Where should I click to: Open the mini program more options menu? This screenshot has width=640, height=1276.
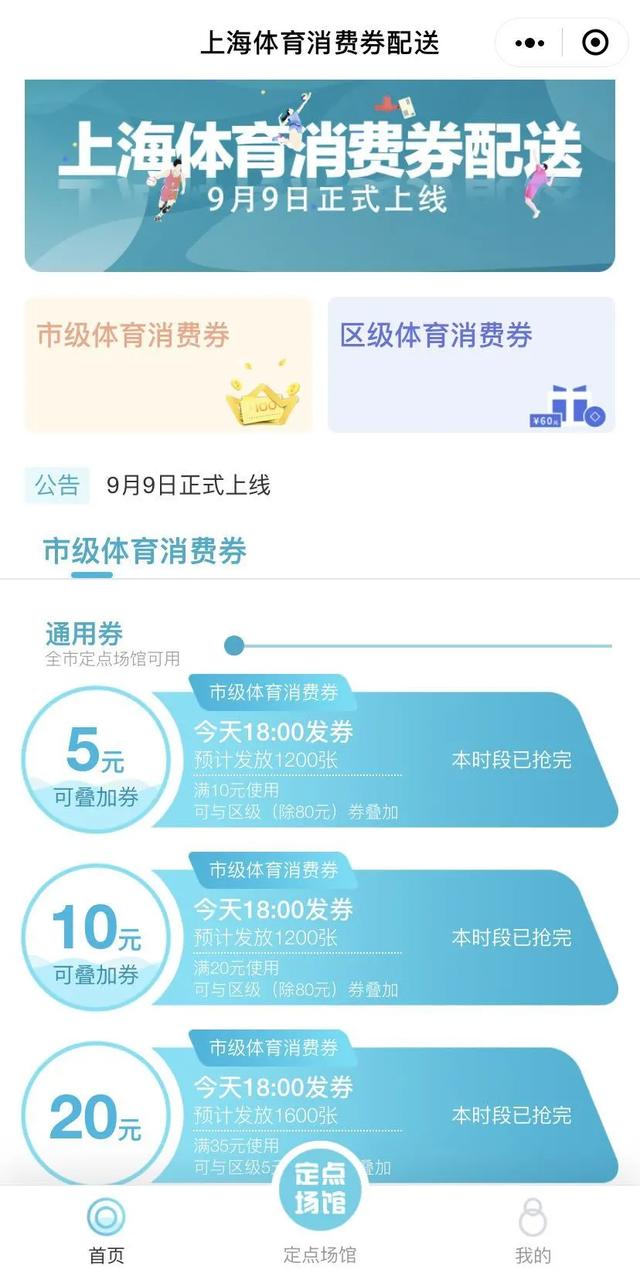coord(529,43)
